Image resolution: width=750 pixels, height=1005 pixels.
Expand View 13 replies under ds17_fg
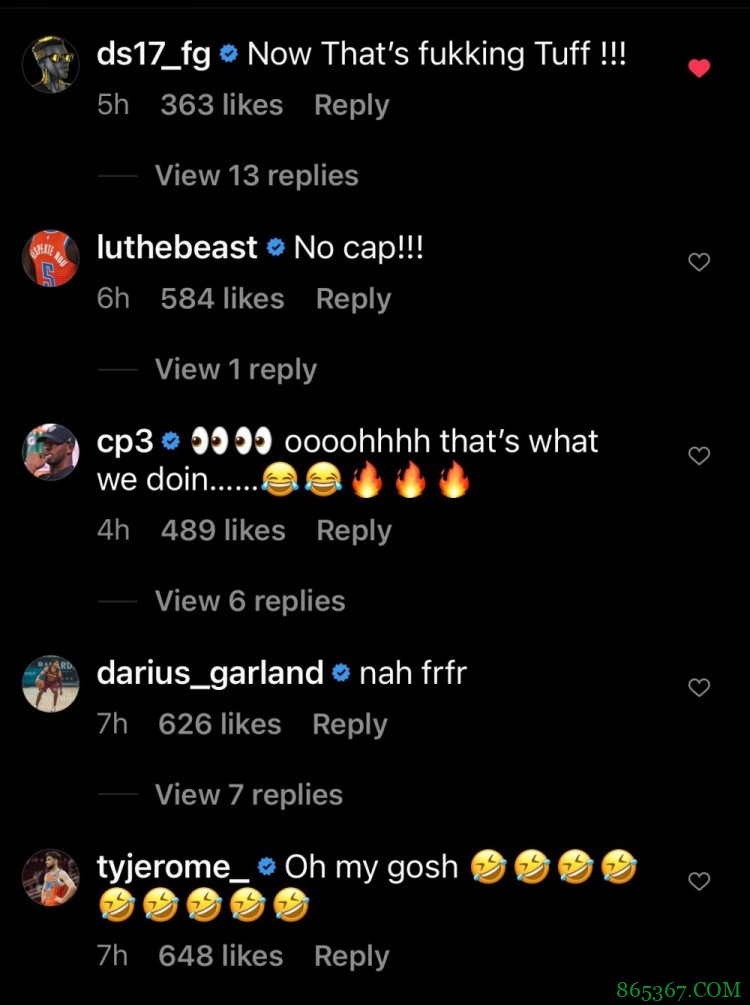[256, 176]
